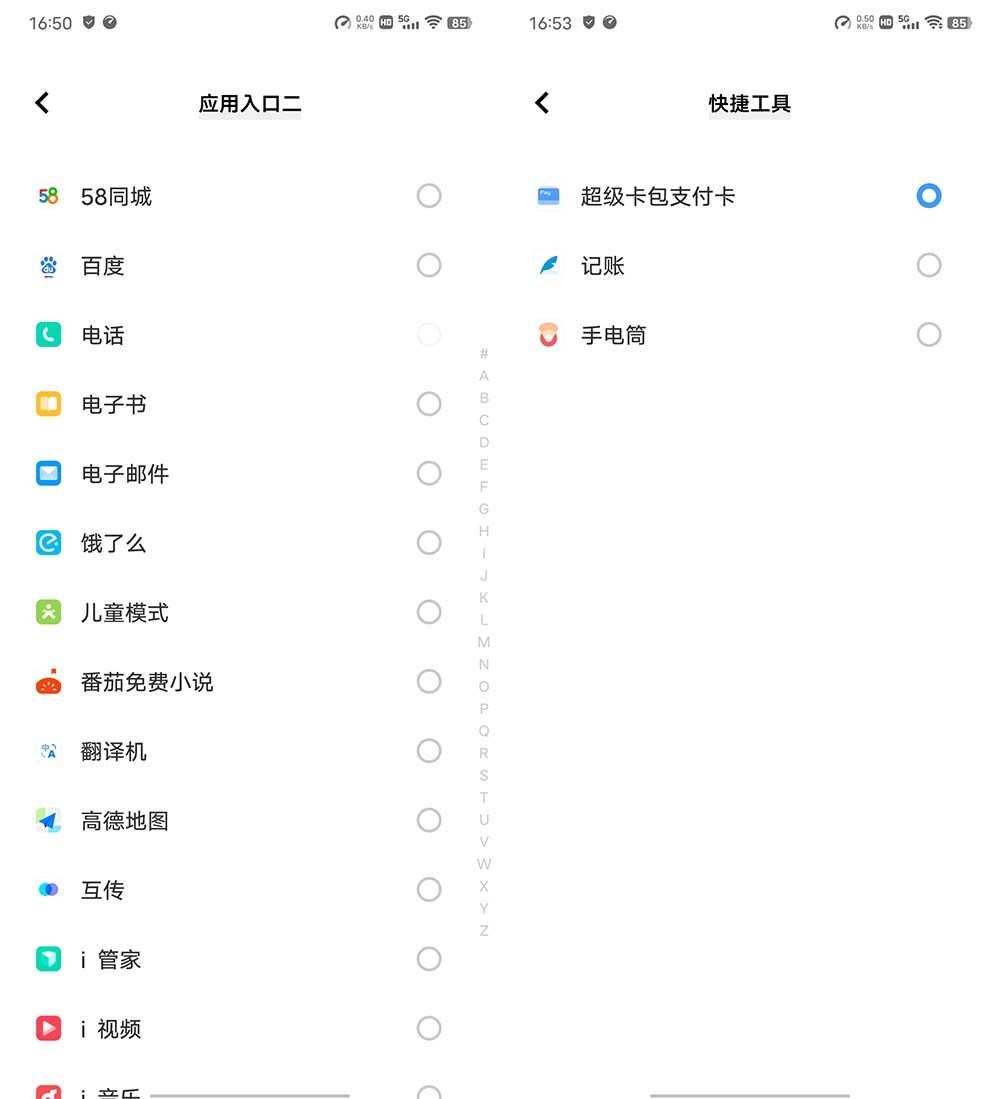The image size is (1000, 1099).
Task: Jump to letter G in the index
Action: click(484, 509)
